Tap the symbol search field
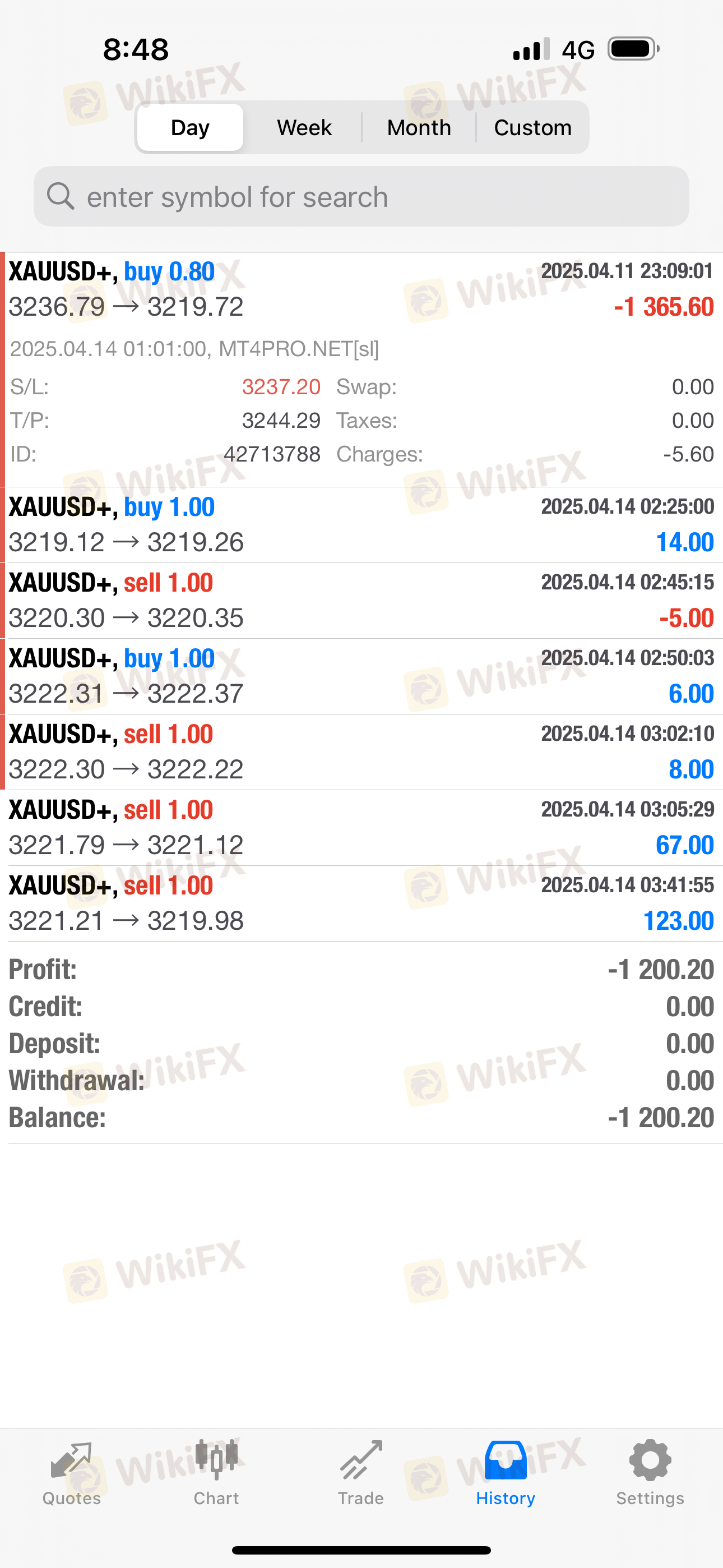The height and width of the screenshot is (1568, 723). [361, 197]
